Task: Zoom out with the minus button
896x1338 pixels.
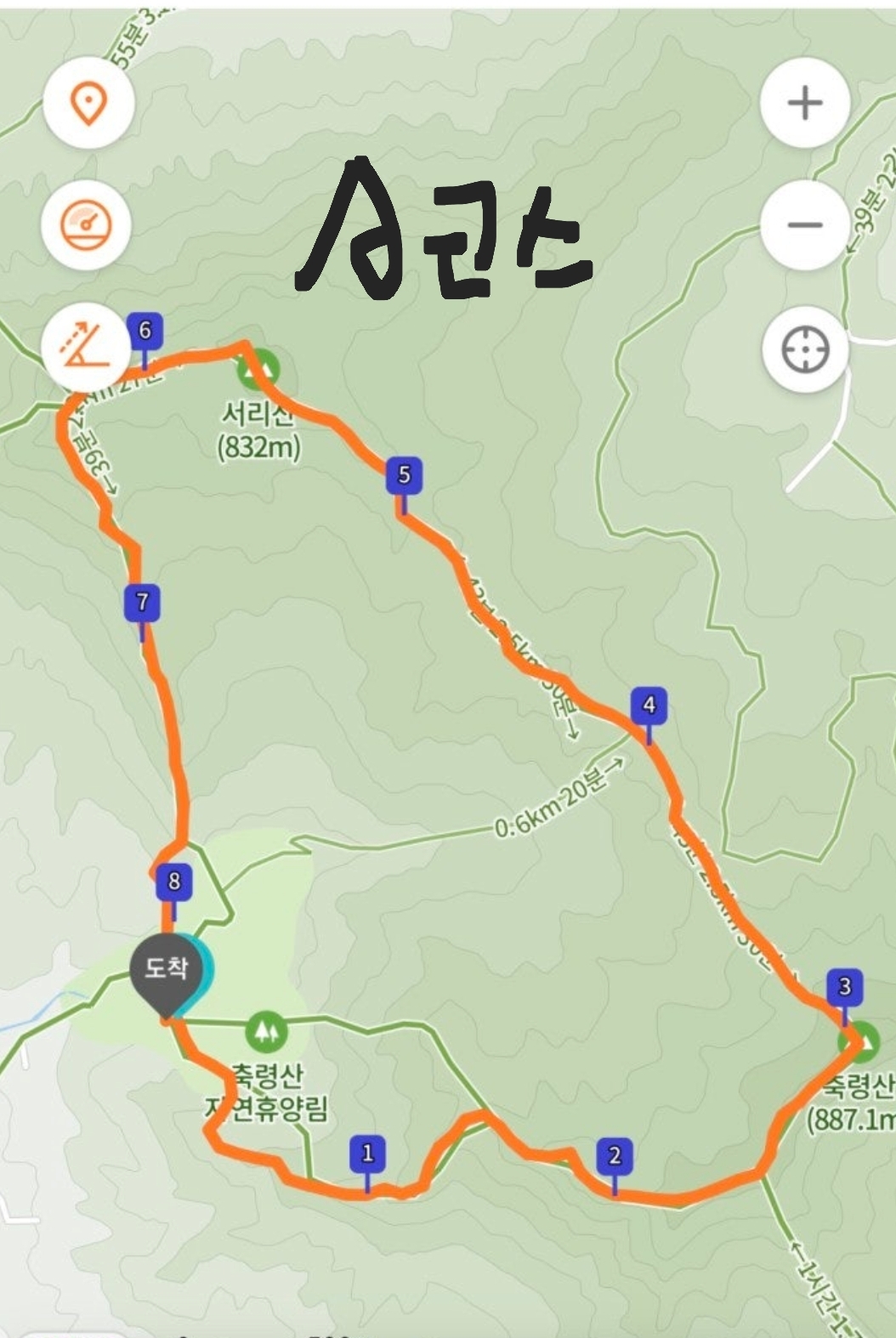Action: [804, 225]
